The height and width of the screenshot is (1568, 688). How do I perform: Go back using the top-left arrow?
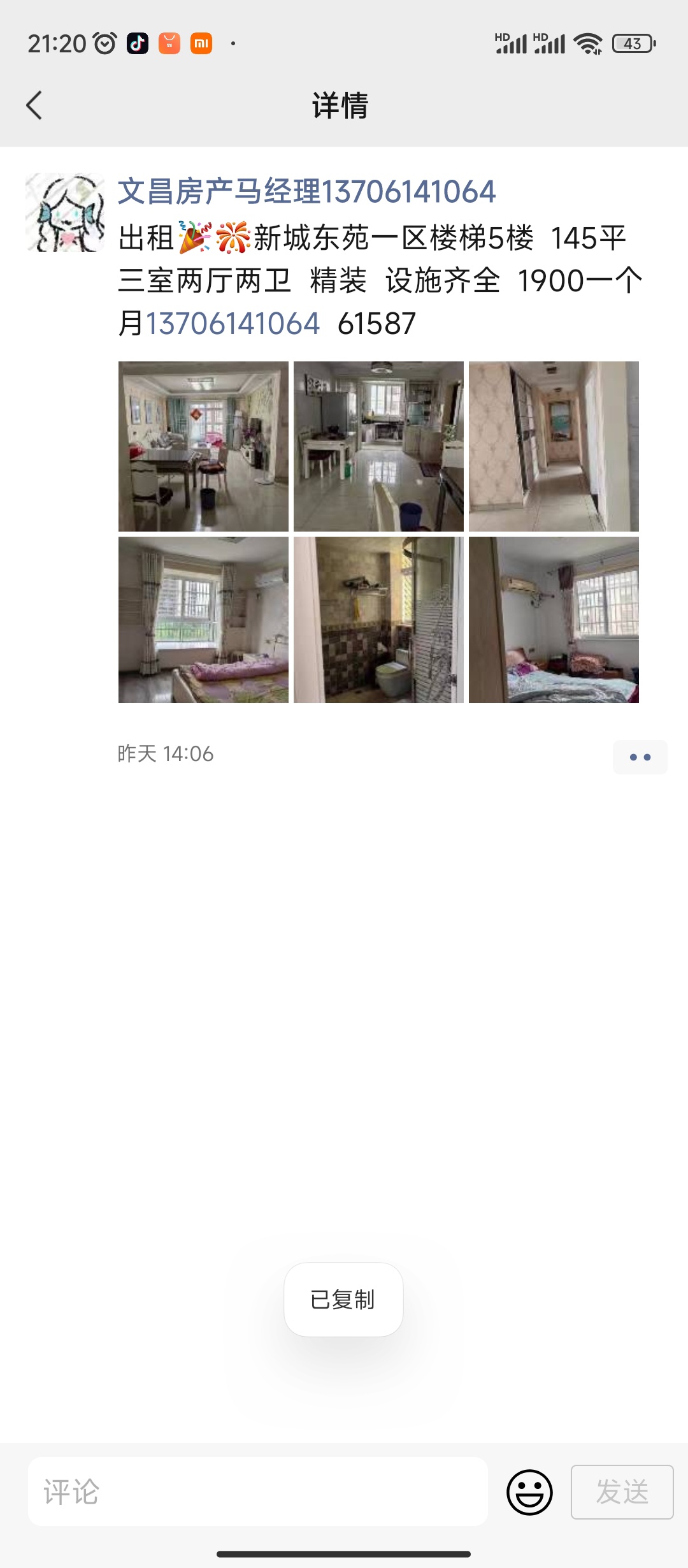coord(34,105)
